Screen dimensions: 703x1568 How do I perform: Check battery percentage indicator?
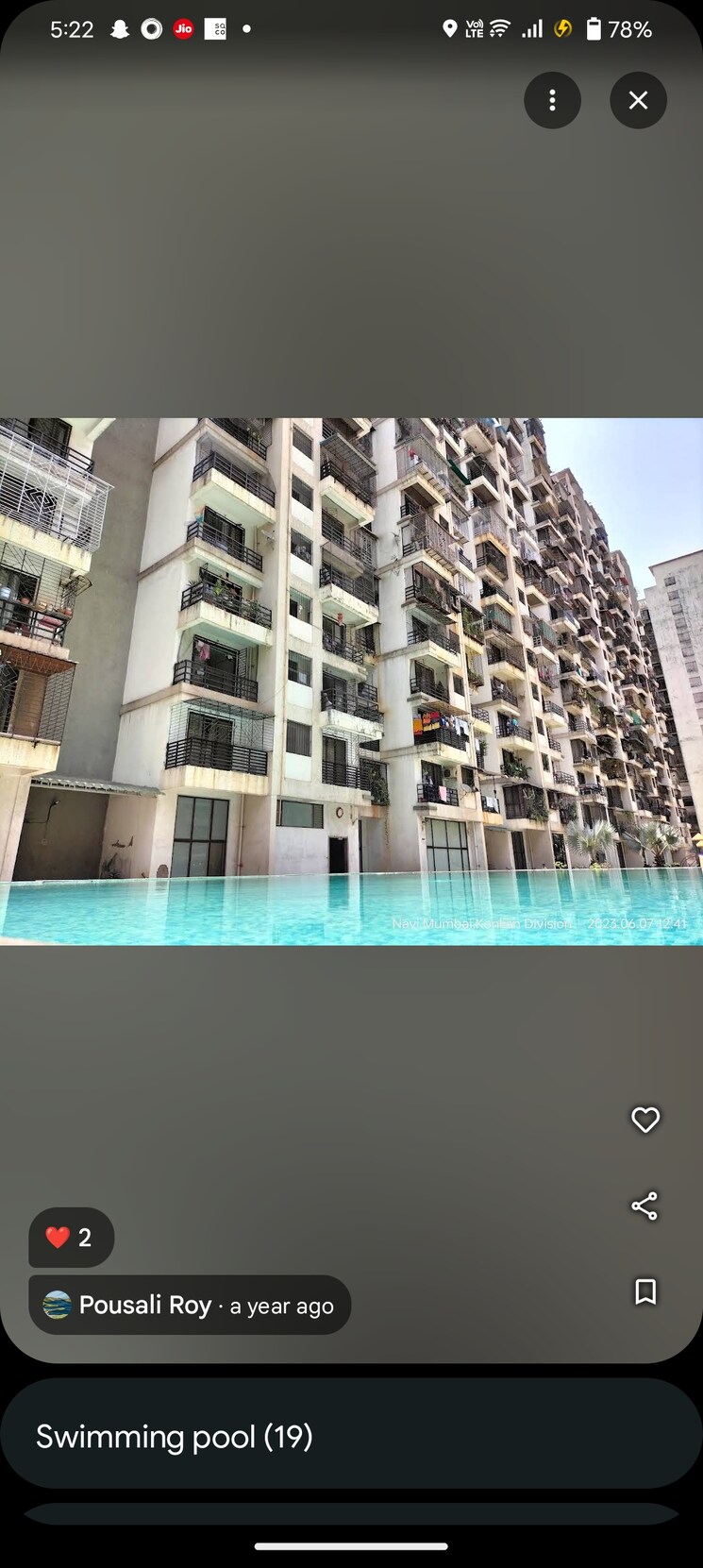coord(632,28)
